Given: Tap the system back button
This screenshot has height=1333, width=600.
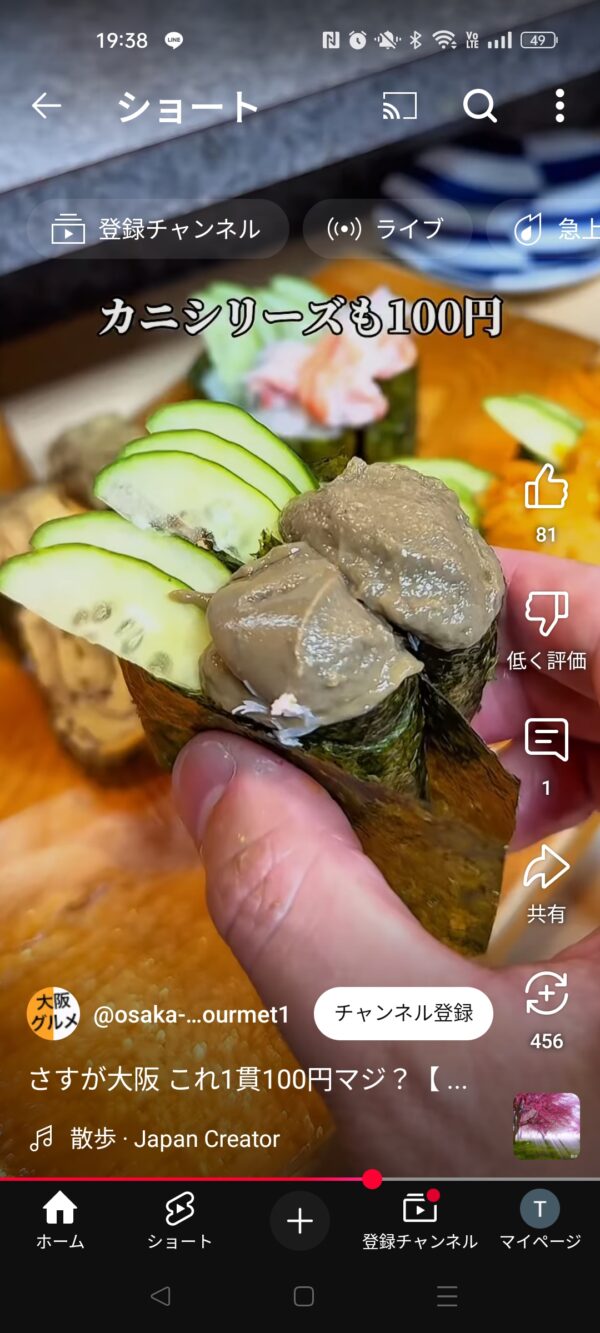Looking at the screenshot, I should point(160,1297).
